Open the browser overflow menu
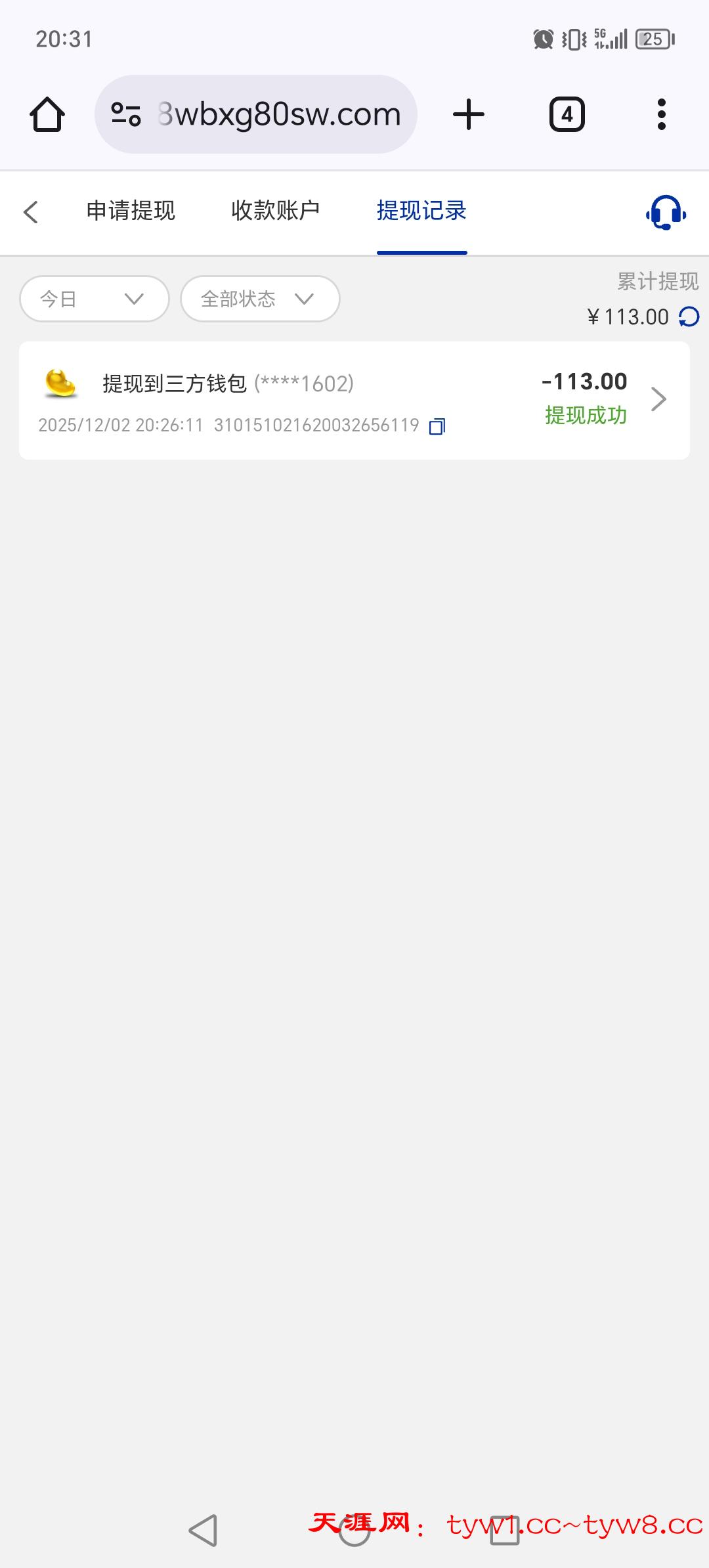 [x=661, y=115]
